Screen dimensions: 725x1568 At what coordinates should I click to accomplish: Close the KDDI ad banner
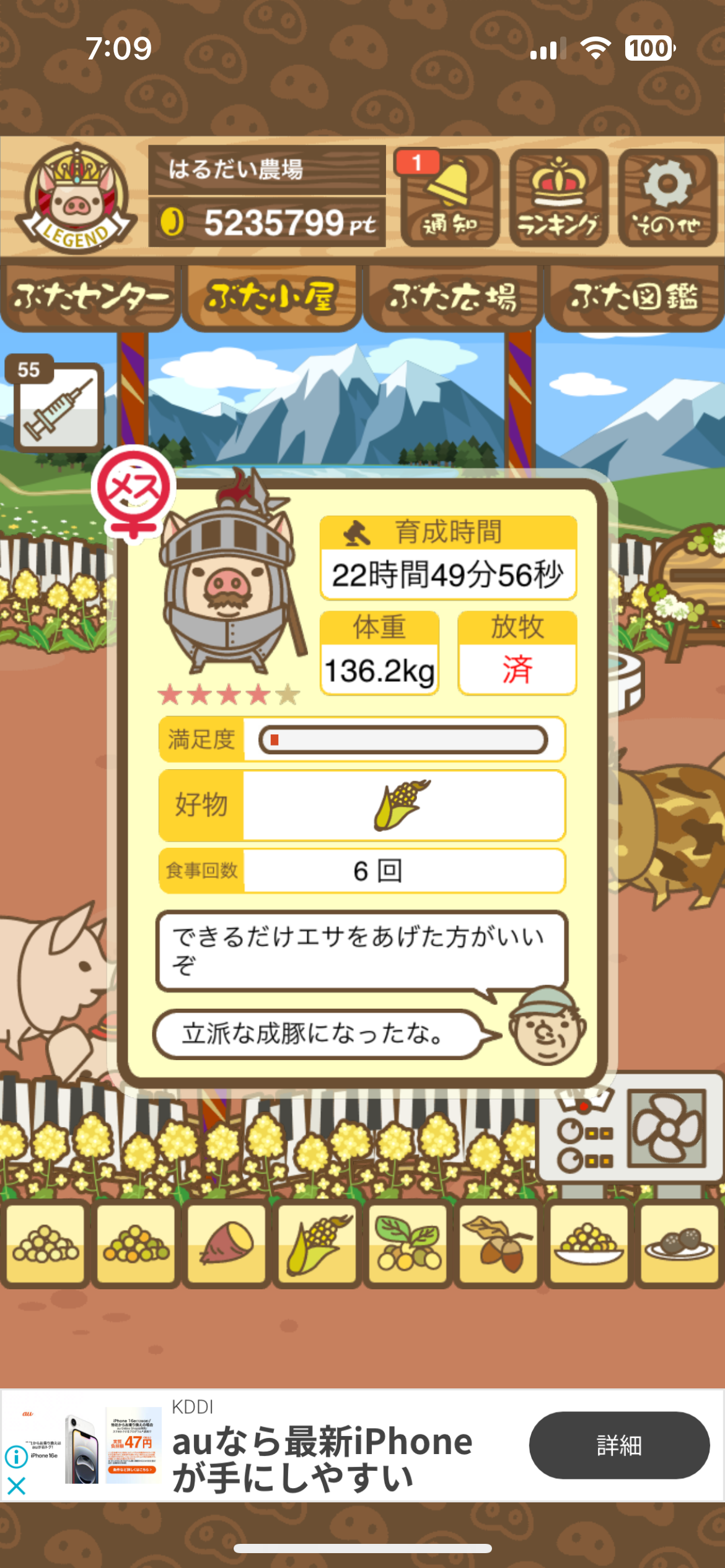pos(16,1485)
